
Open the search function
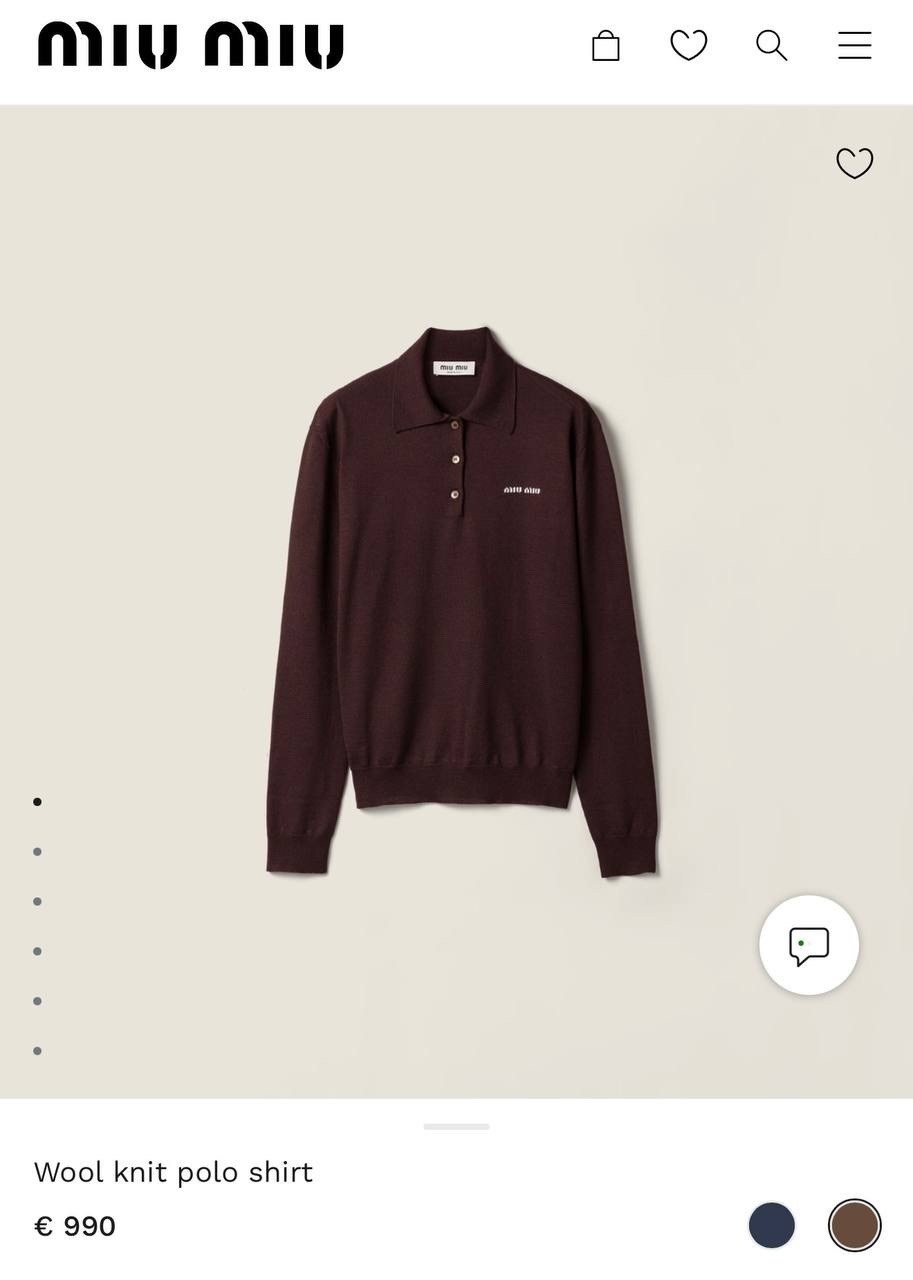pyautogui.click(x=771, y=45)
